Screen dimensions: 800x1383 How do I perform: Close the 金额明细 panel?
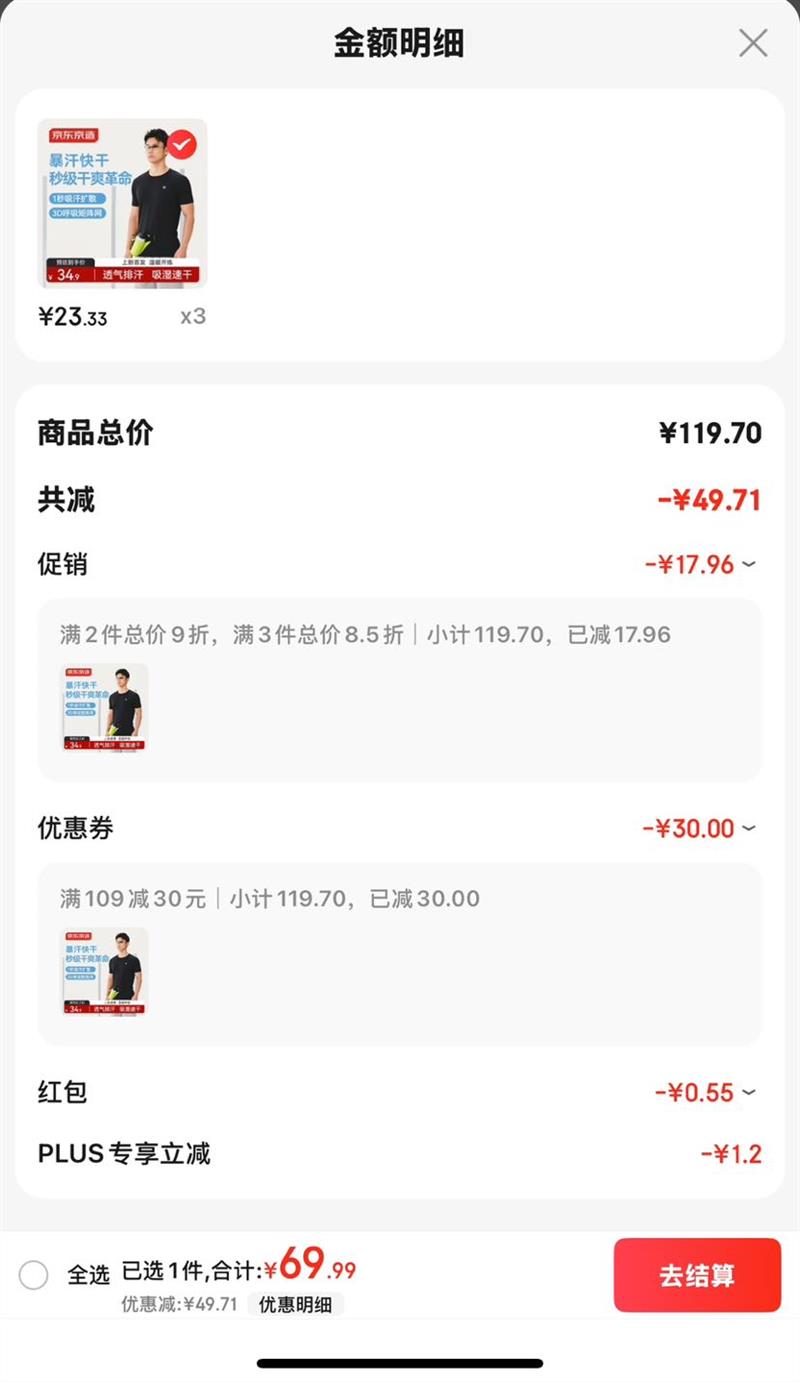pyautogui.click(x=752, y=43)
